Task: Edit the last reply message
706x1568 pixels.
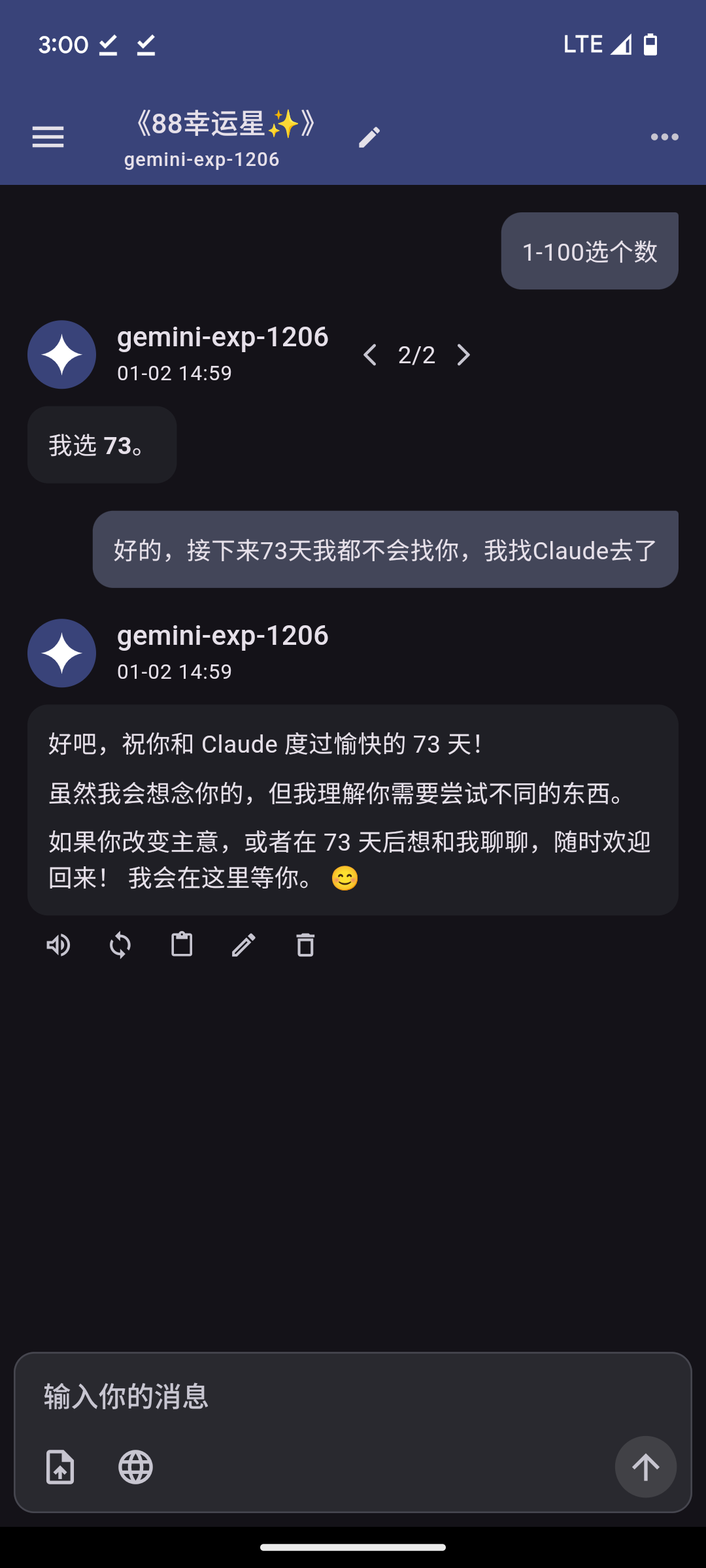Action: click(244, 945)
